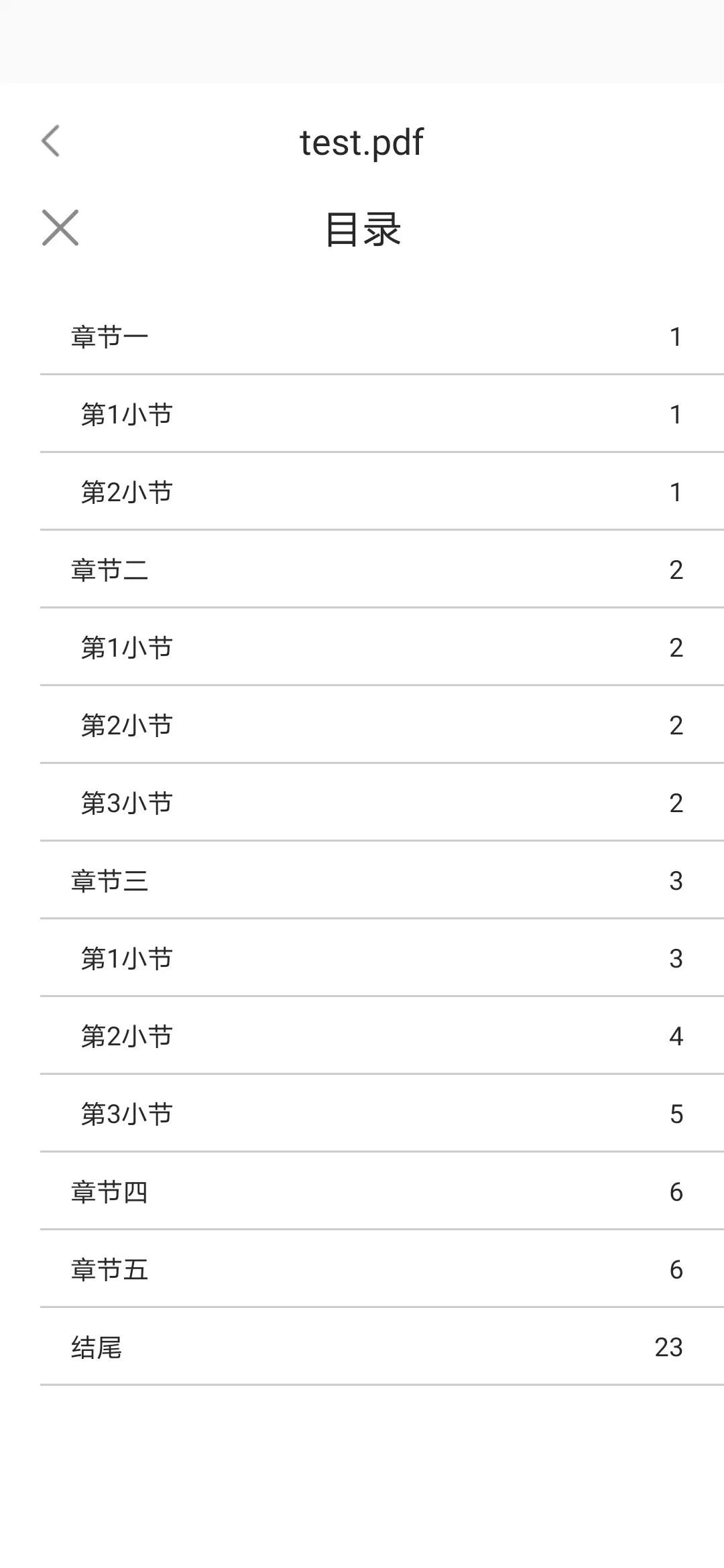Jump to 章节三
The height and width of the screenshot is (1568, 724).
[382, 880]
